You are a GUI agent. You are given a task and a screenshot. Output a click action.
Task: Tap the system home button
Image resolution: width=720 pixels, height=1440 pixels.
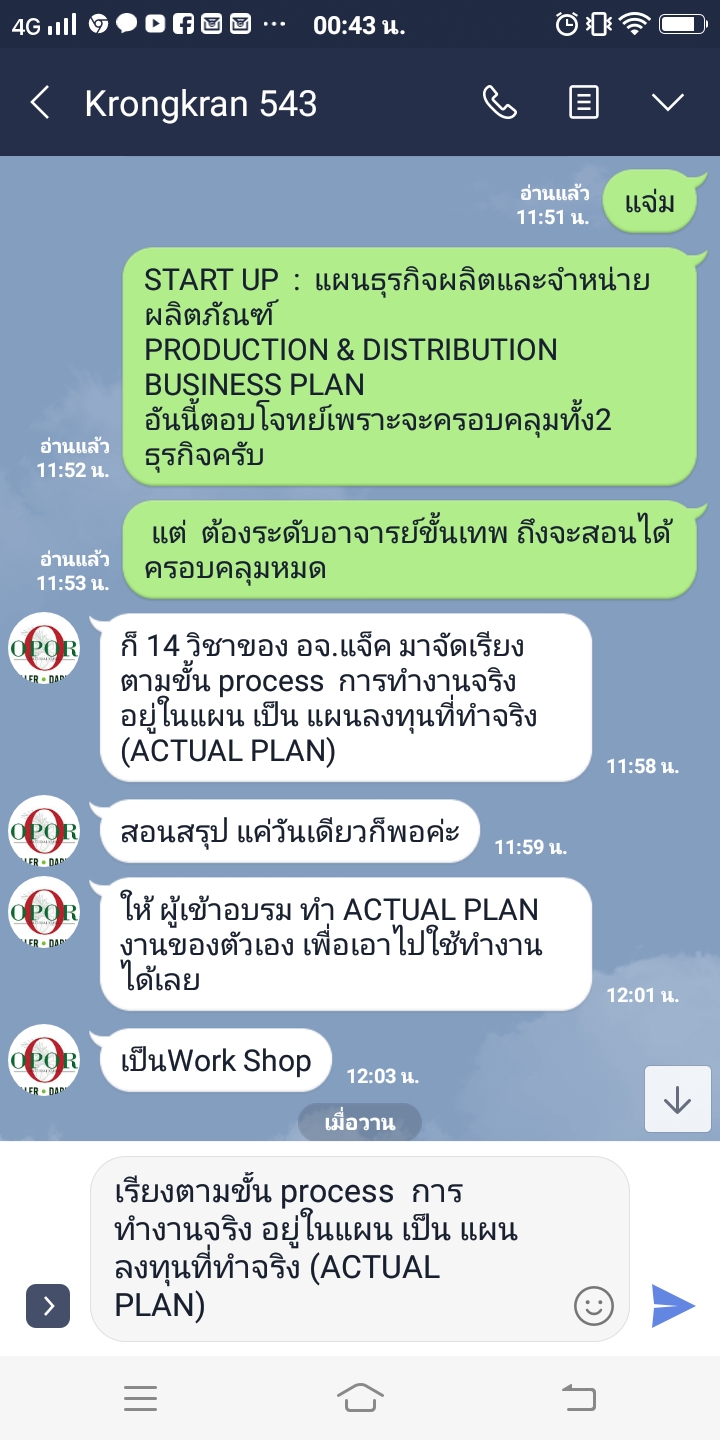[x=360, y=1397]
